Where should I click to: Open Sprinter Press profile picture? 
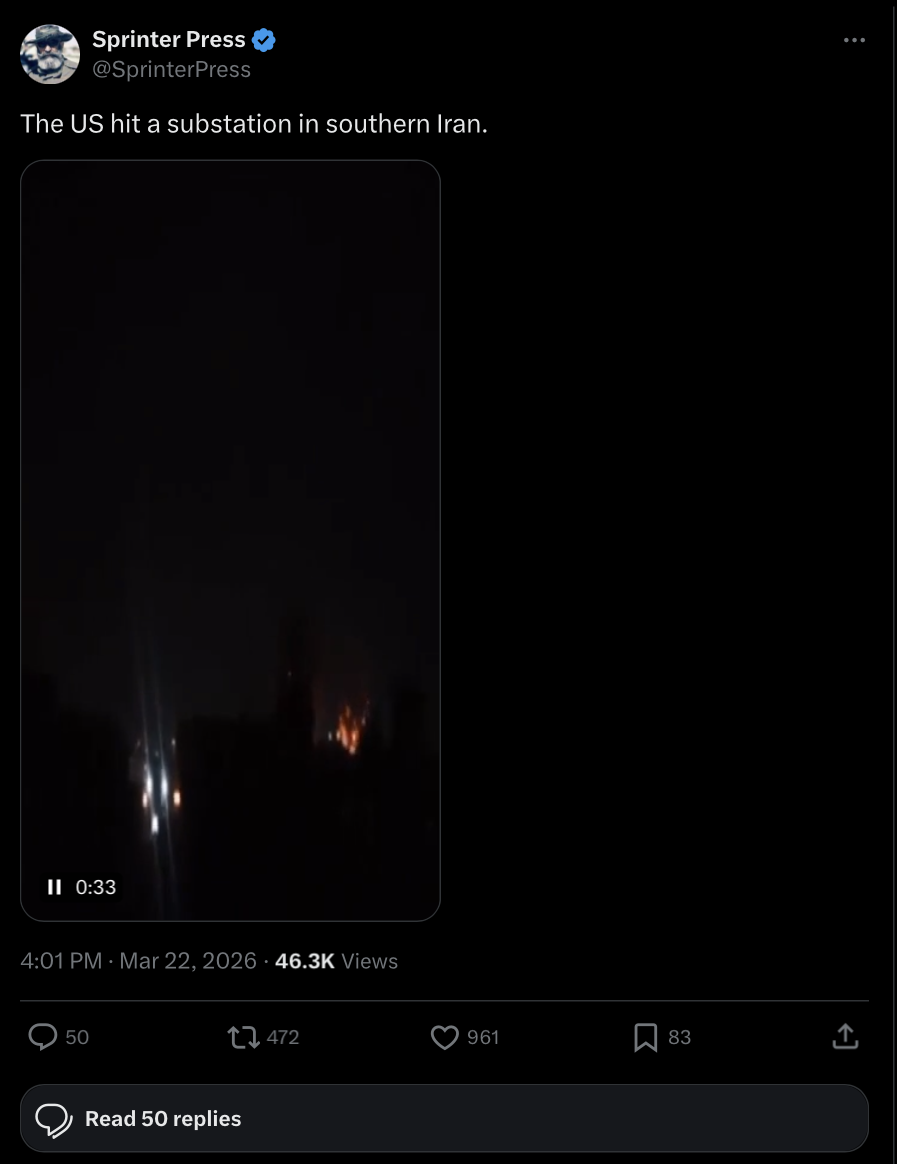(x=50, y=54)
